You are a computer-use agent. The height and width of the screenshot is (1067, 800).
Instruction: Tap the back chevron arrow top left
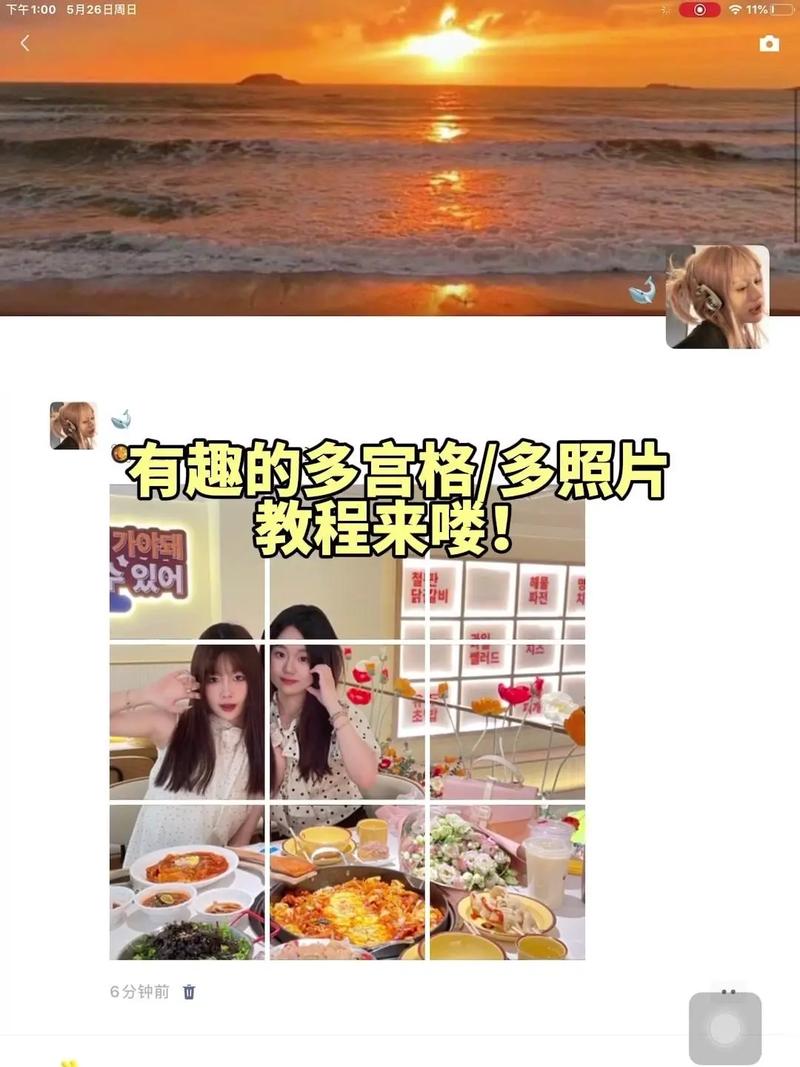[x=24, y=44]
